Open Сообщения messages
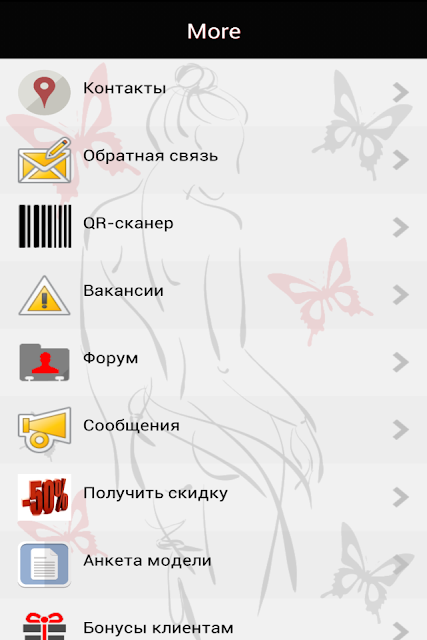Viewport: 427px width, 640px height. [214, 429]
